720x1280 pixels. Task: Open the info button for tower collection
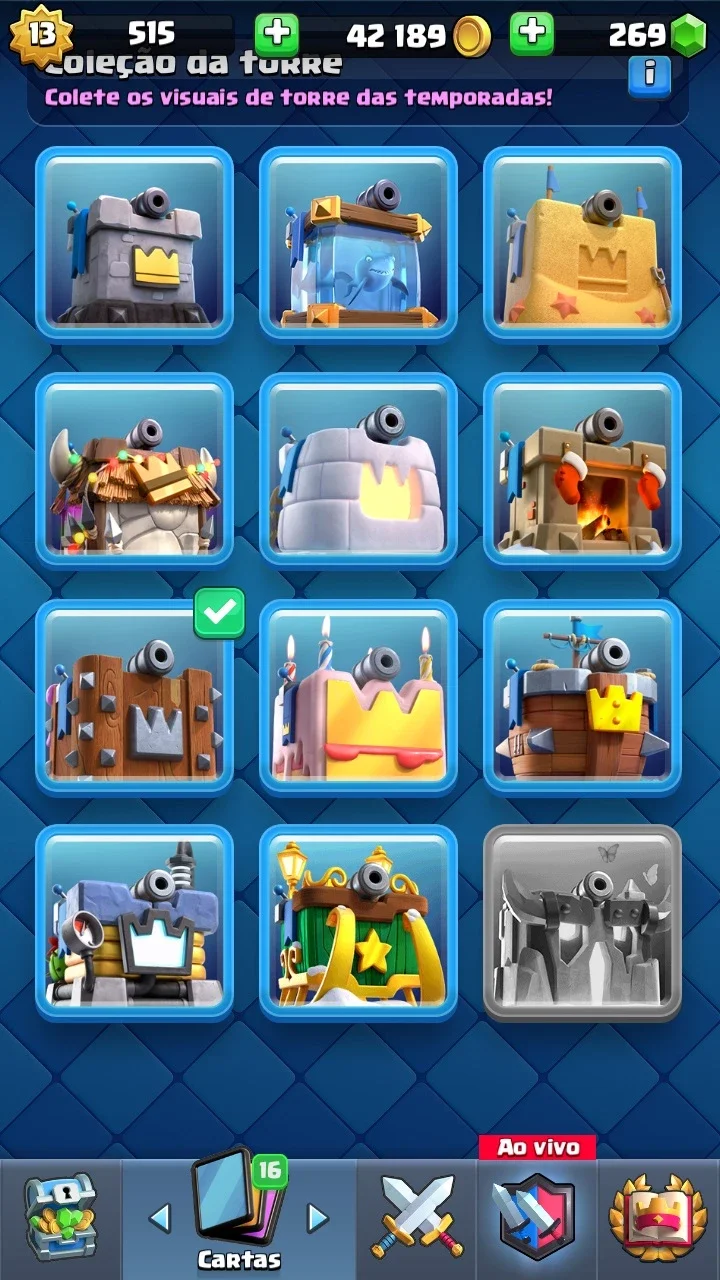(x=650, y=74)
